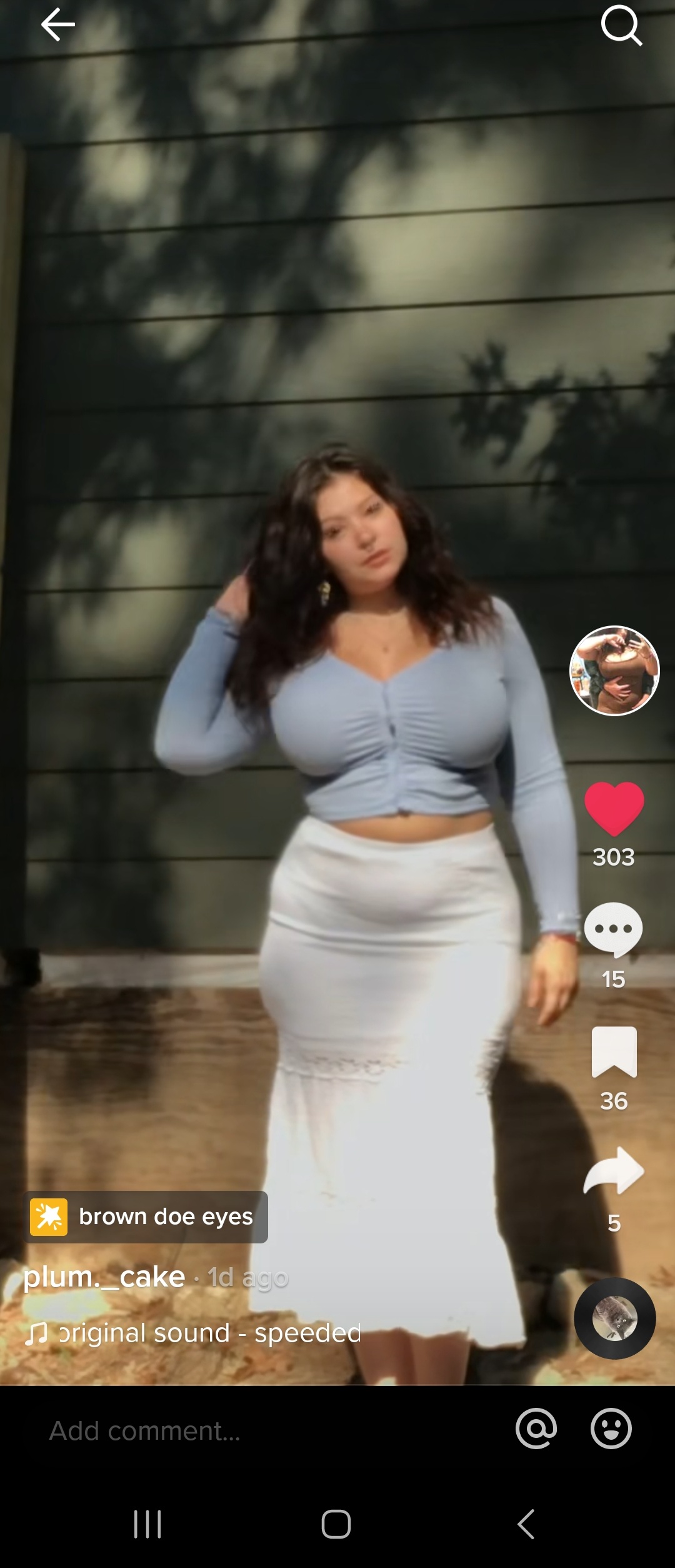Open plum._cake username profile

pyautogui.click(x=104, y=1277)
